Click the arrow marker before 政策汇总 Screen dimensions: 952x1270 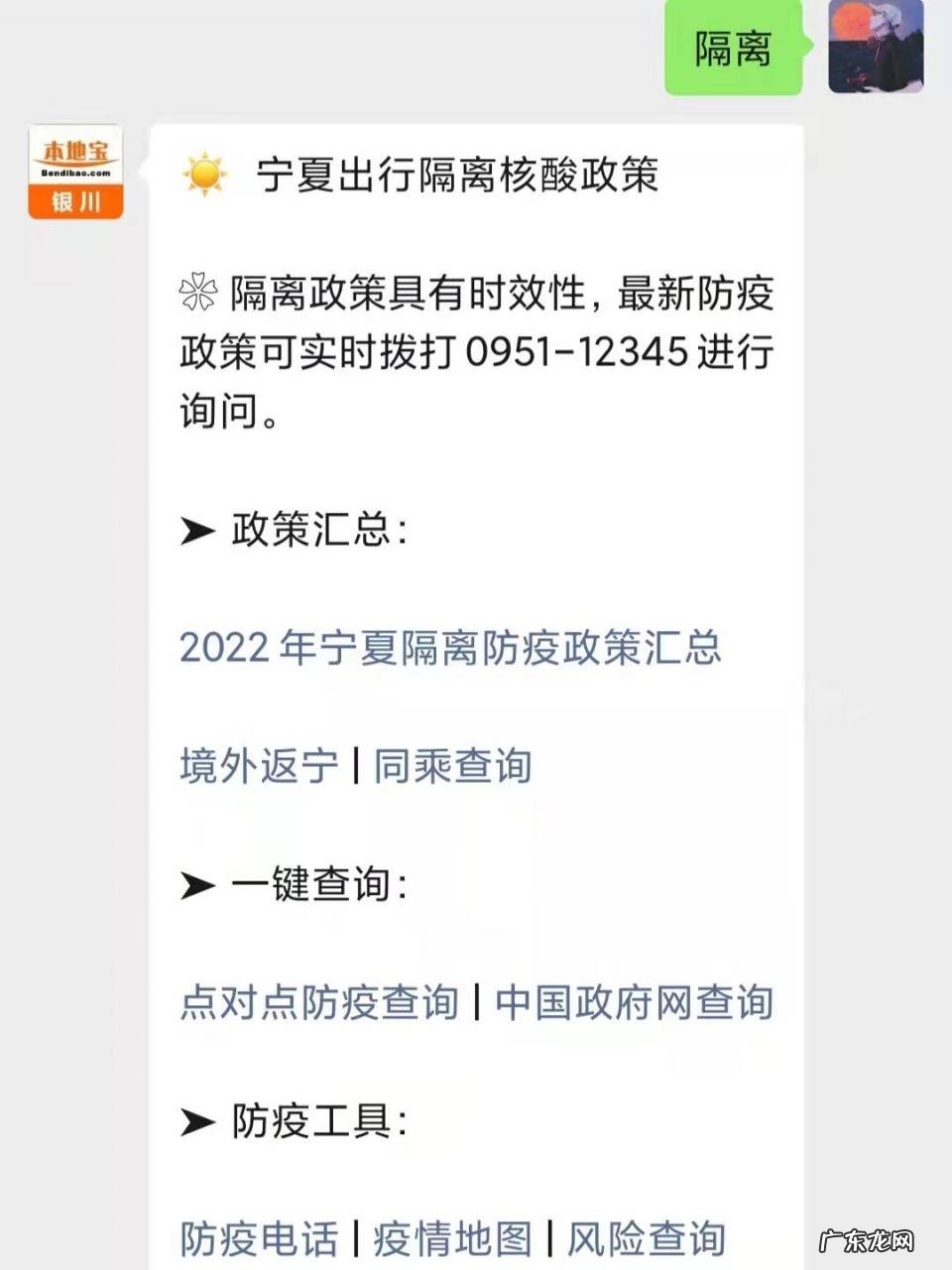(x=198, y=529)
